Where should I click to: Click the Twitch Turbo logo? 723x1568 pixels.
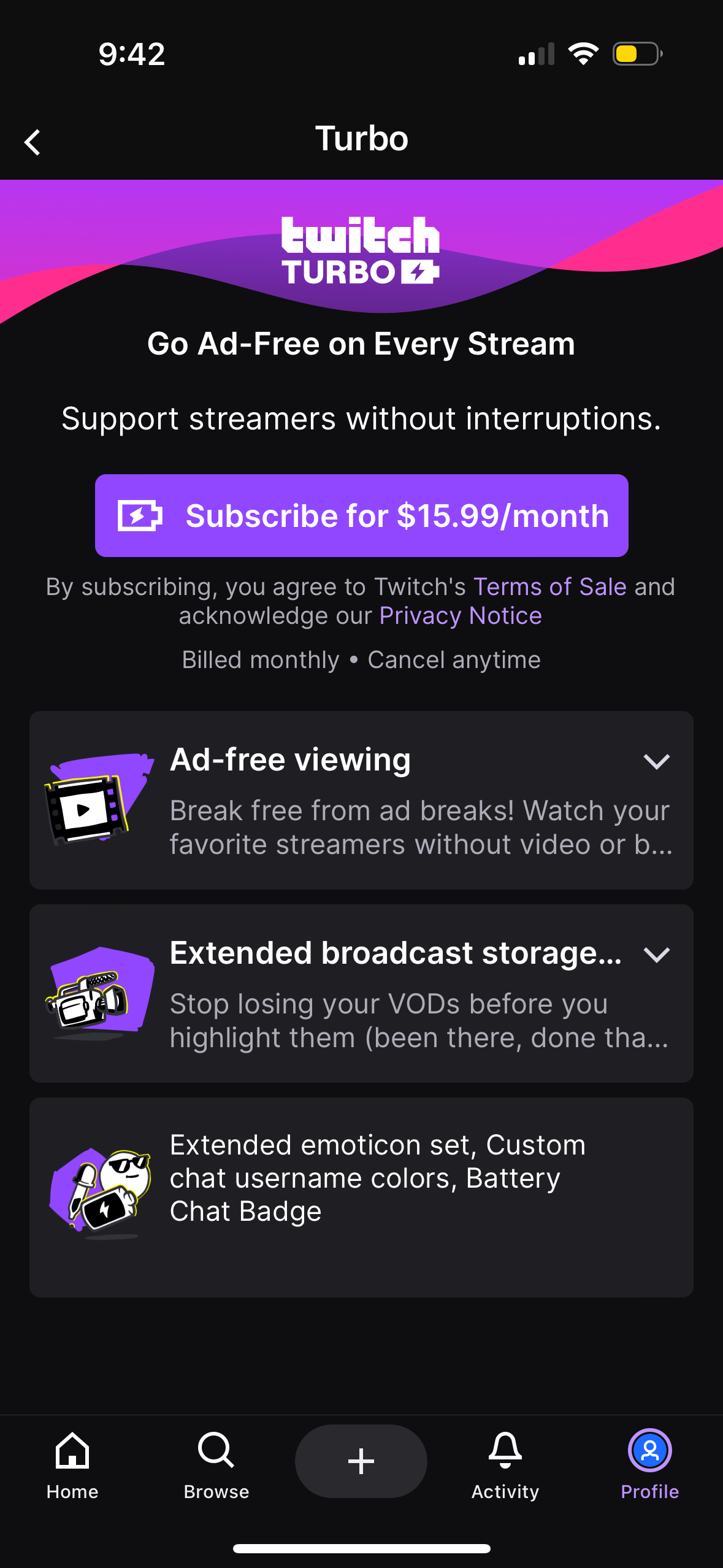[x=361, y=248]
